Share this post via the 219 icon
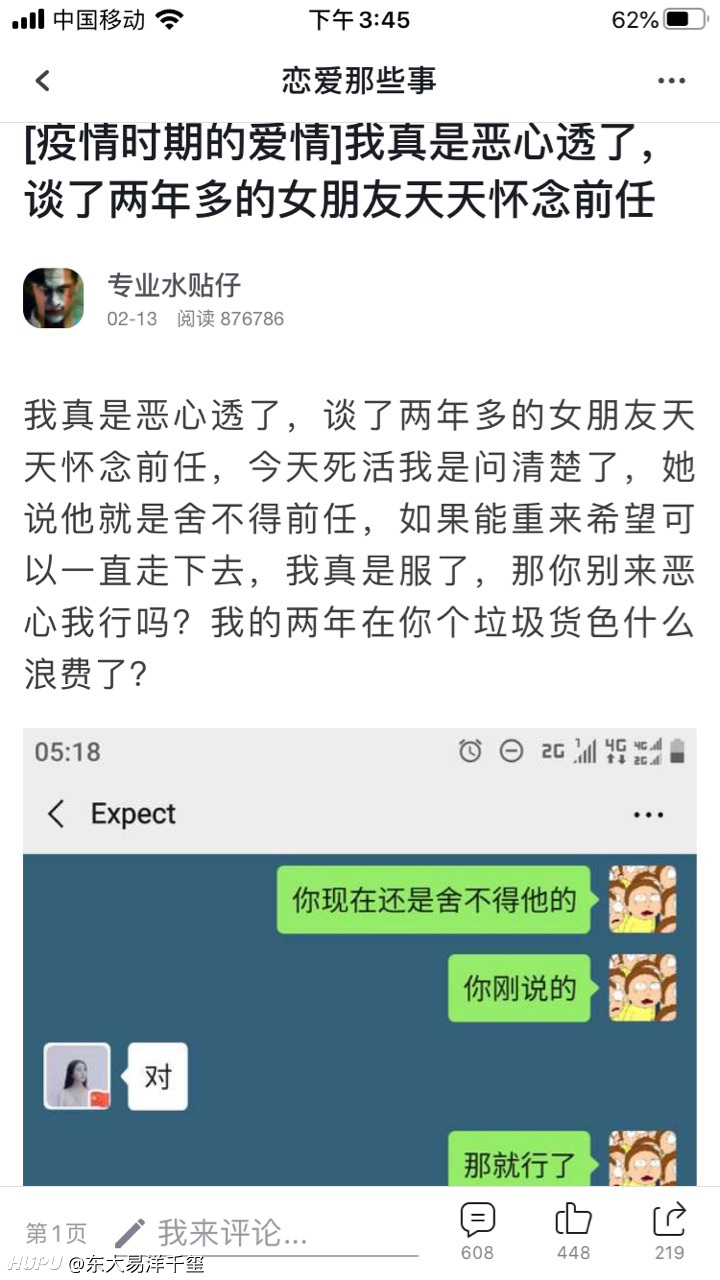The width and height of the screenshot is (720, 1280). [x=669, y=1231]
